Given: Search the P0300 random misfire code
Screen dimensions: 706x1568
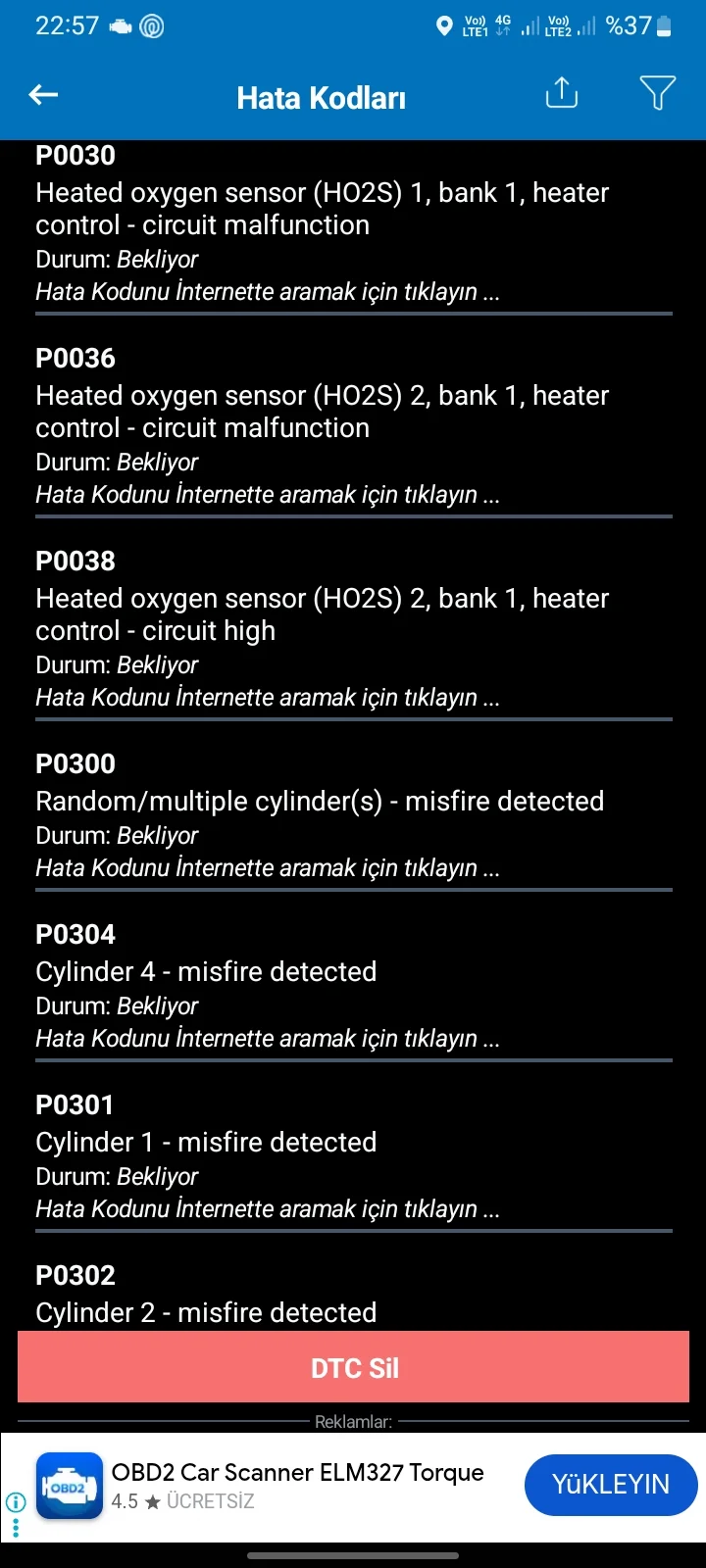Looking at the screenshot, I should coord(267,868).
